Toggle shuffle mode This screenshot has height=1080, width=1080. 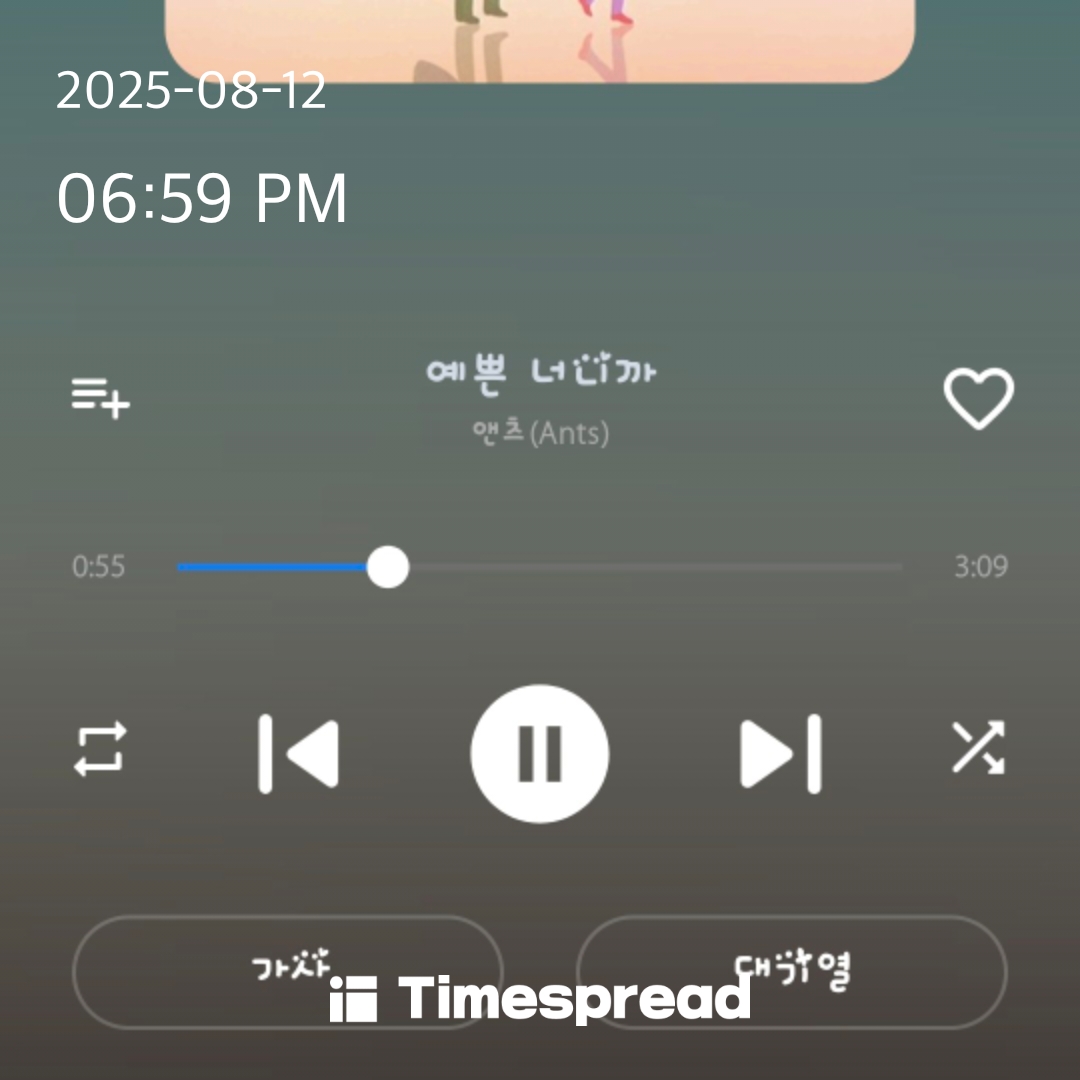(977, 748)
